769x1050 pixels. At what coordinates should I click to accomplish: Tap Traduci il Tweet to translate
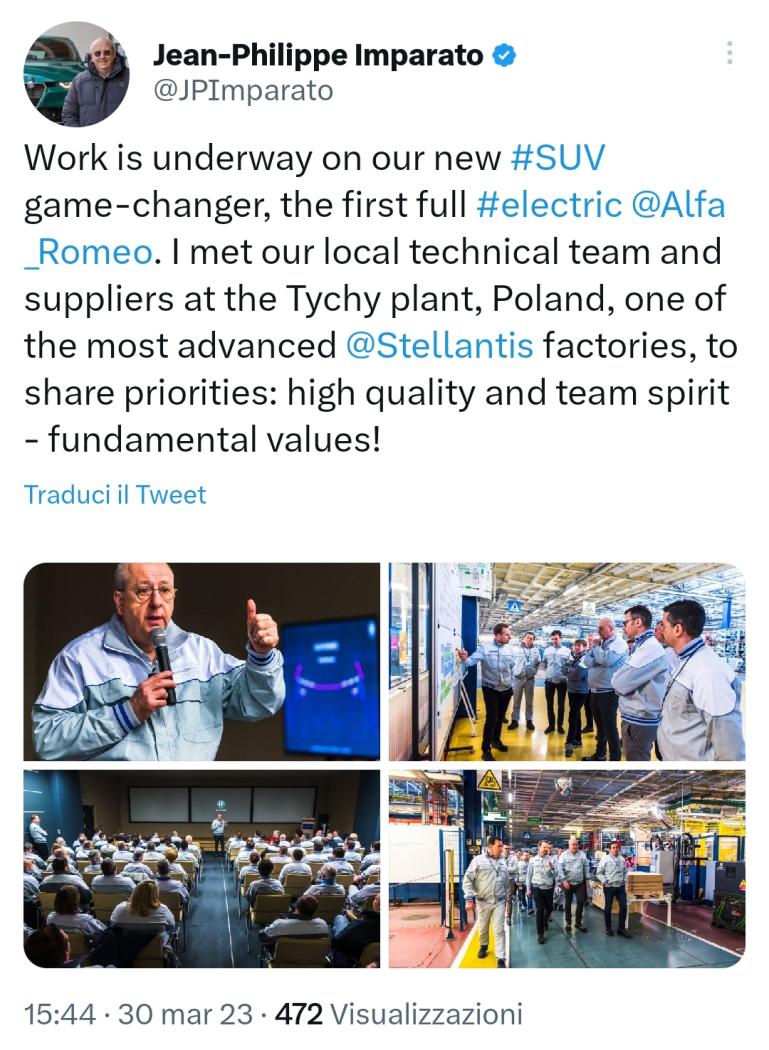click(115, 494)
